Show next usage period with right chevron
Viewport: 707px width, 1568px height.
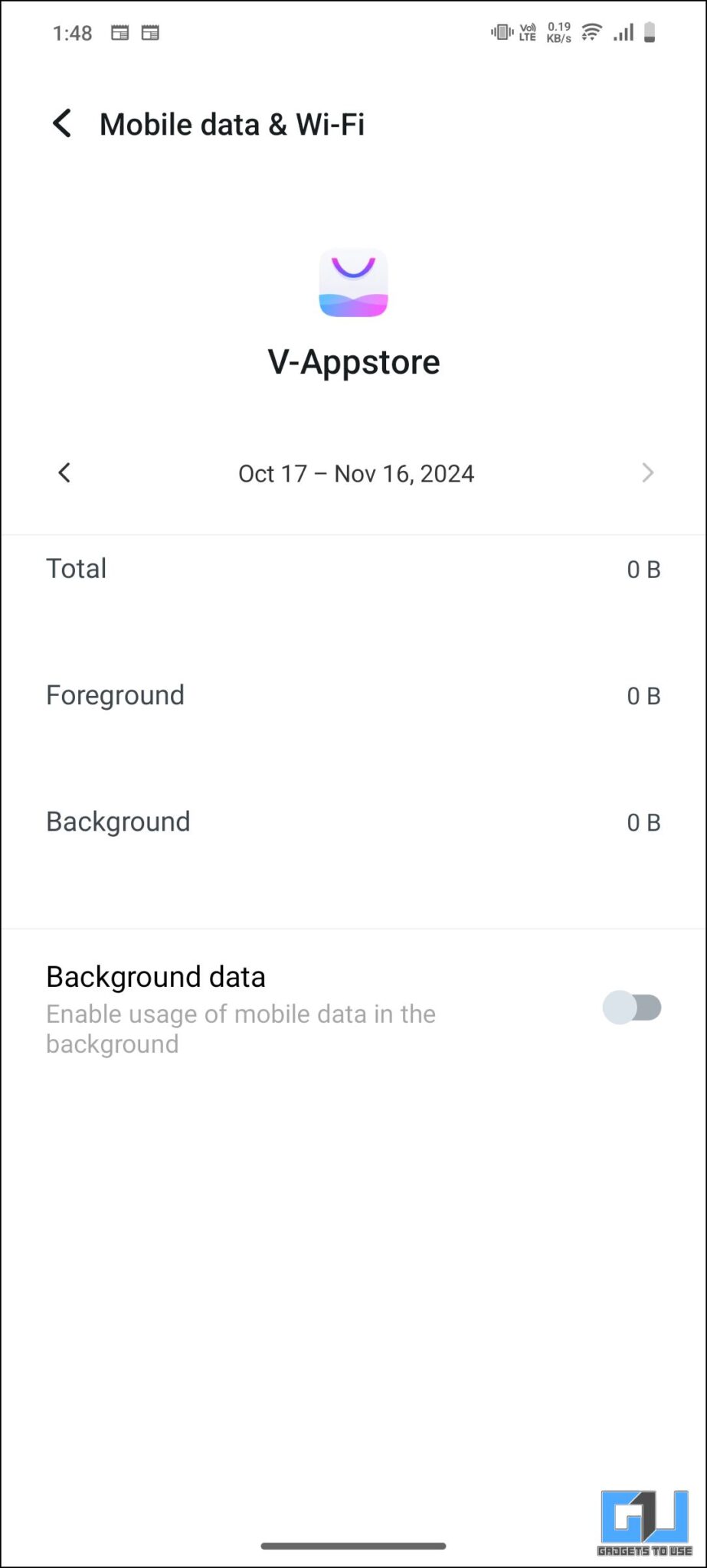click(x=647, y=473)
